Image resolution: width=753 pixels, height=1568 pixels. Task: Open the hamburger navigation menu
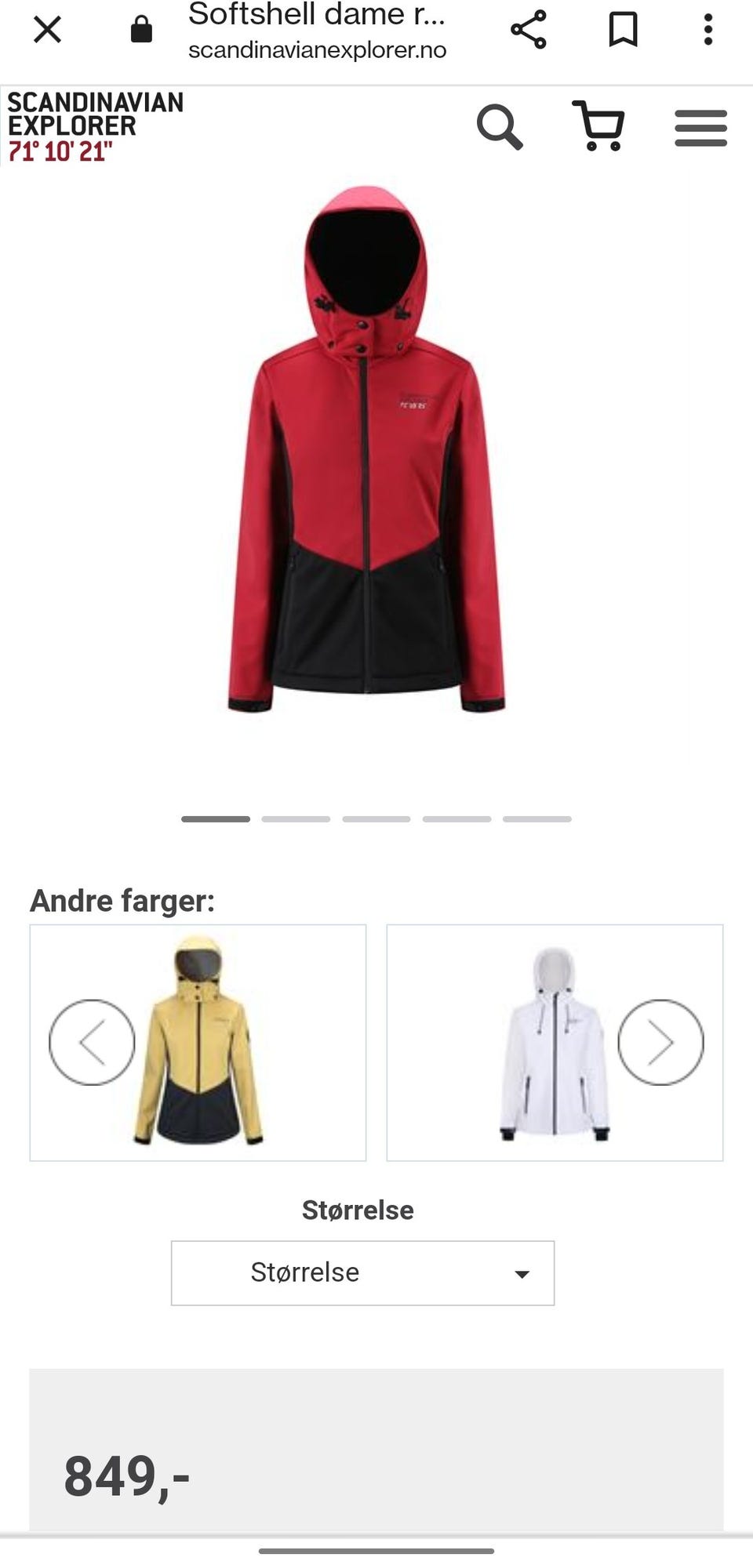pyautogui.click(x=700, y=127)
